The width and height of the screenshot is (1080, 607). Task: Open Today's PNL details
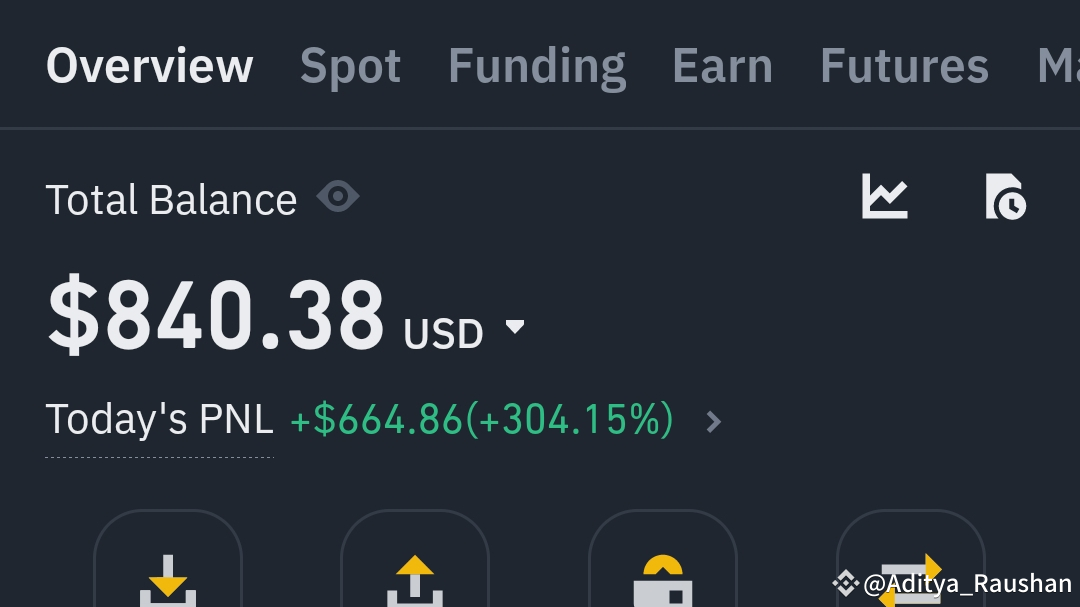(713, 421)
